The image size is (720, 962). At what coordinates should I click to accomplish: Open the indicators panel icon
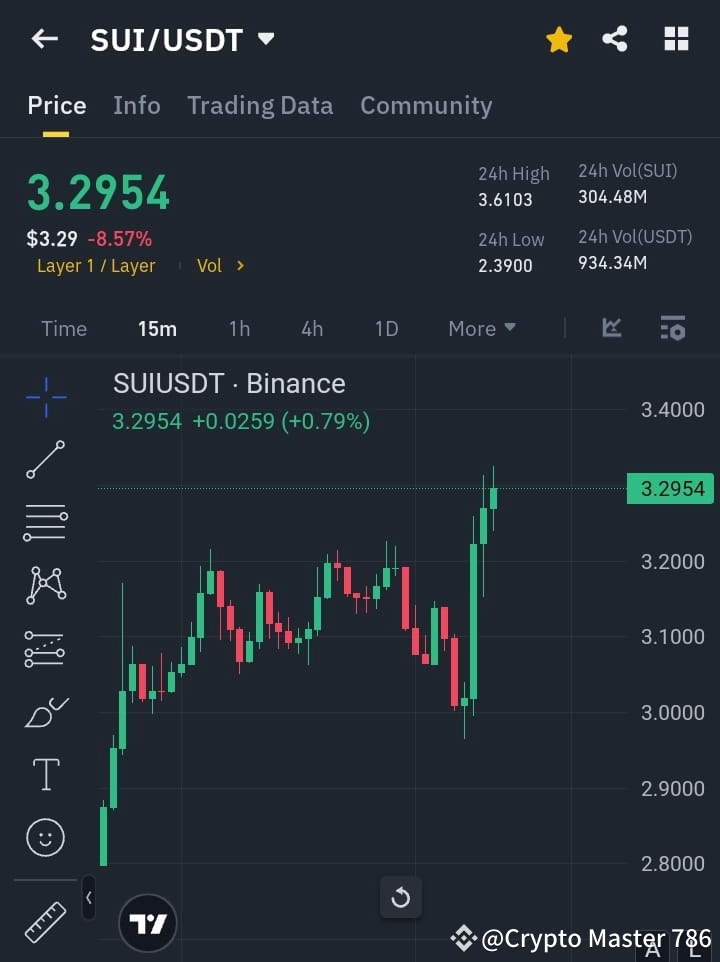click(x=611, y=327)
